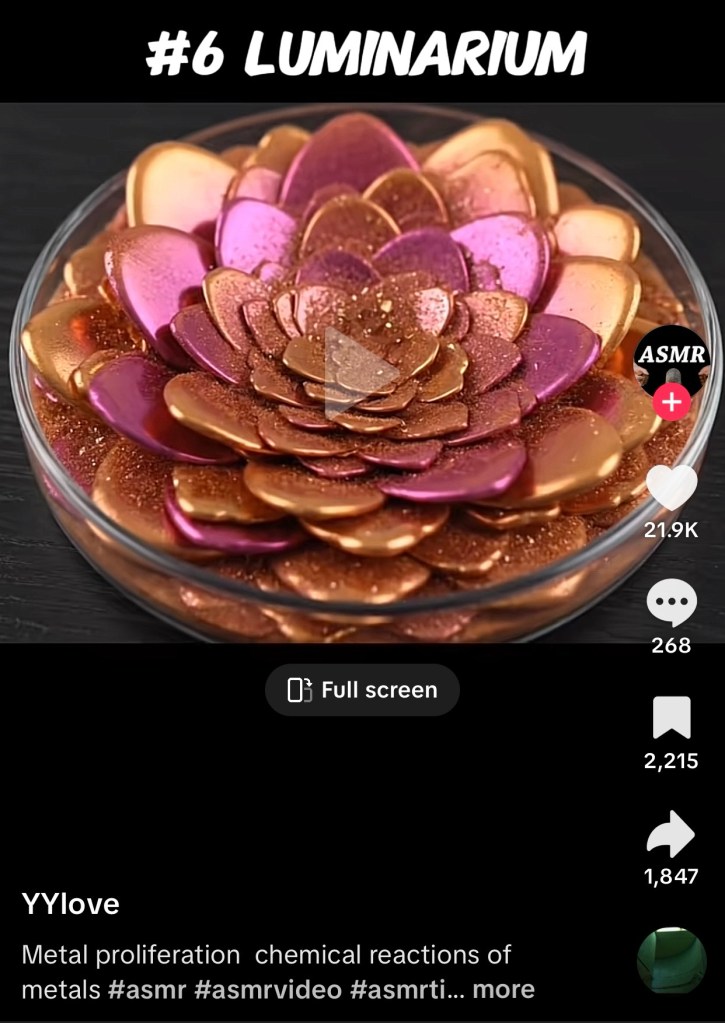Viewport: 725px width, 1023px height.
Task: Open the #asmr hashtag
Action: click(146, 989)
